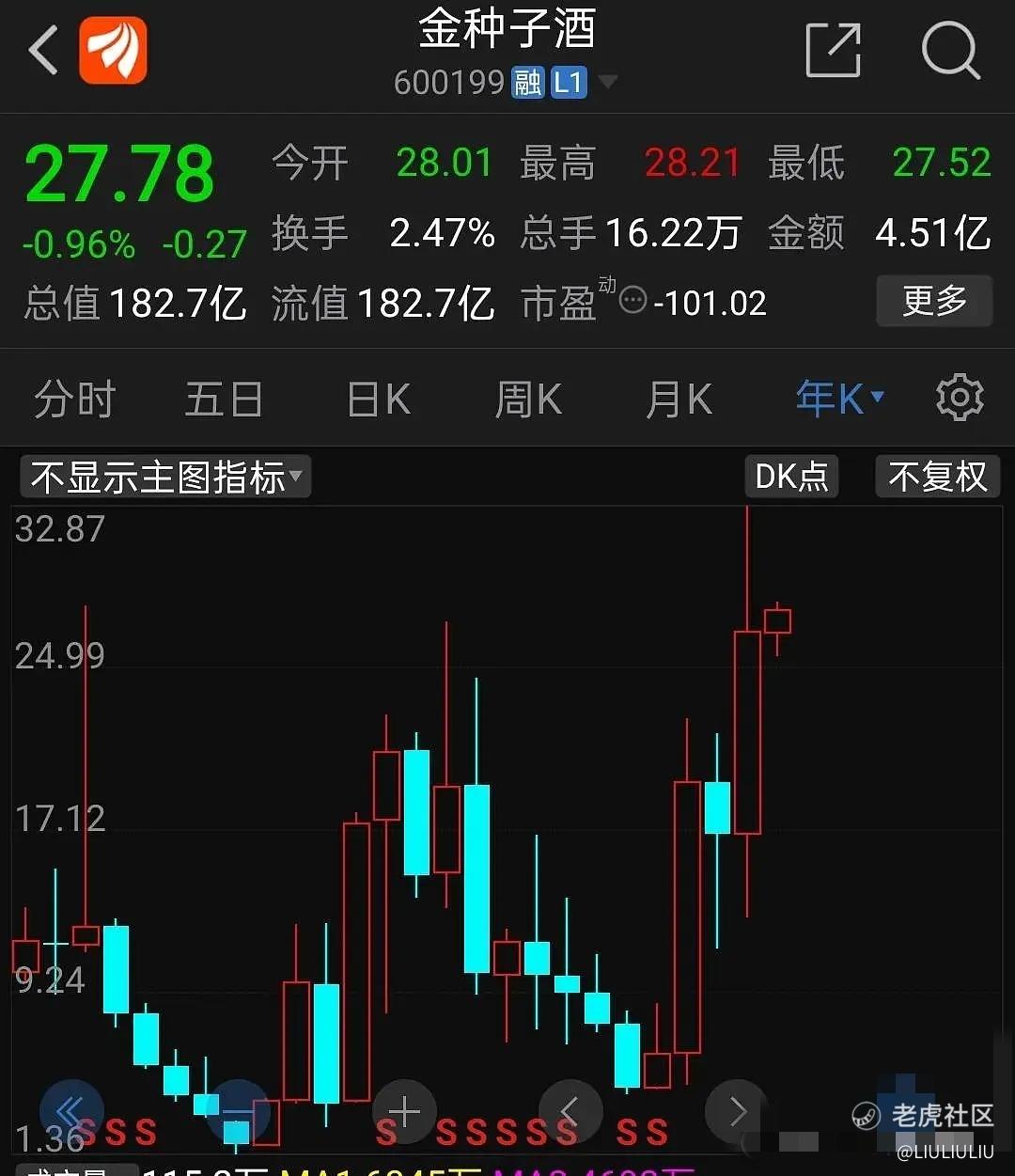
Task: Expand the 年K period dropdown
Action: [839, 399]
